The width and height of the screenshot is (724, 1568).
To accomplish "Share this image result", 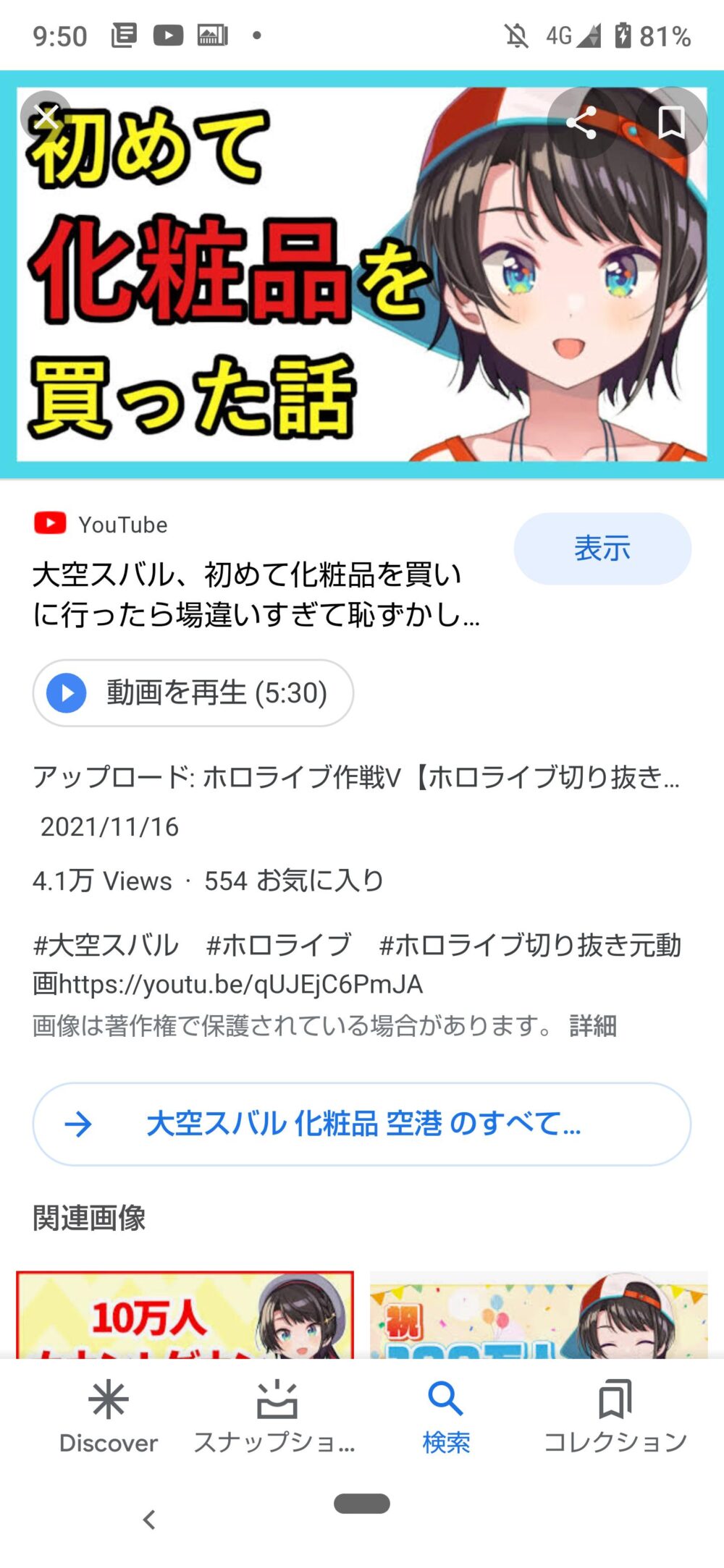I will (x=582, y=122).
